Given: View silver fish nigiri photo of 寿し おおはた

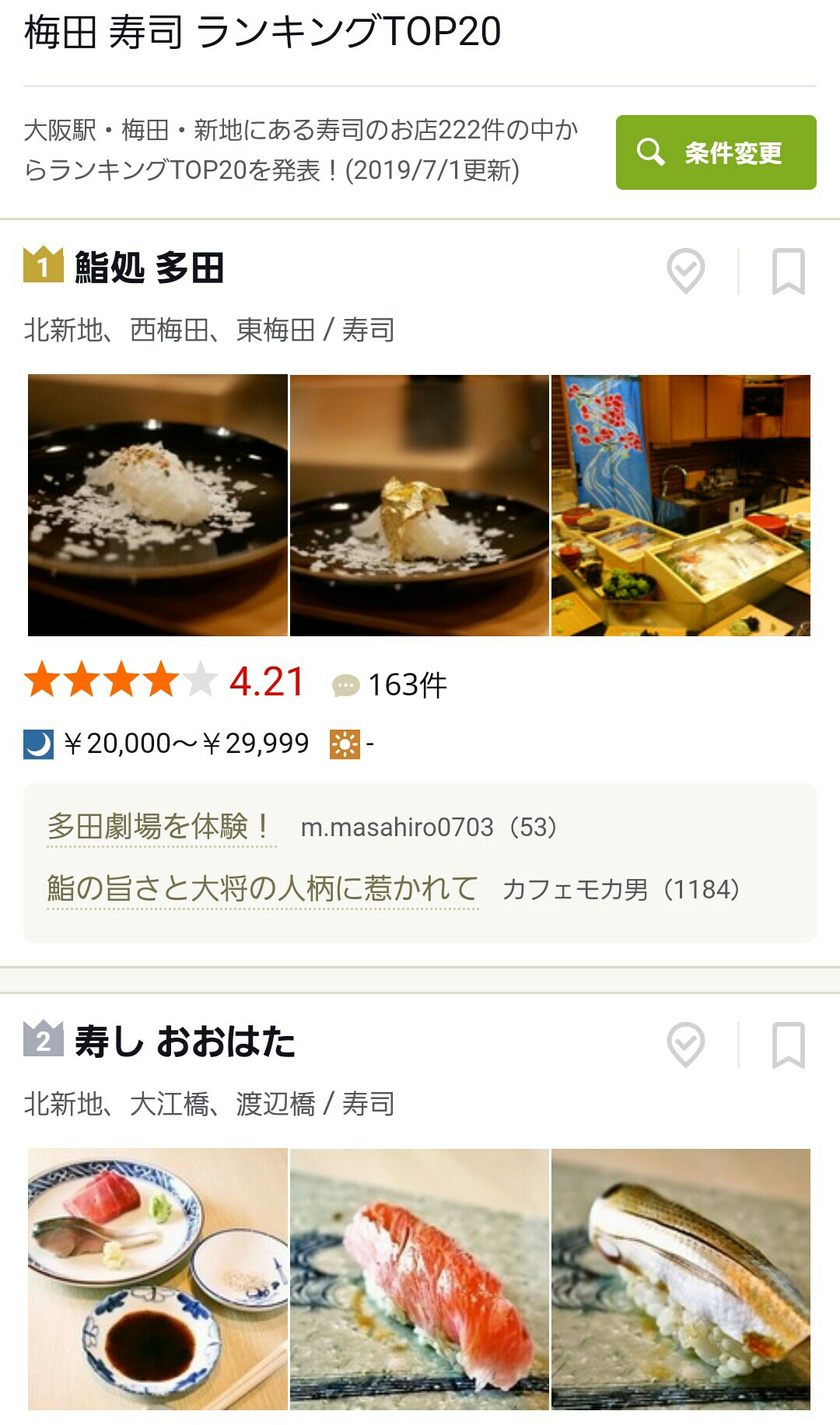Looking at the screenshot, I should pyautogui.click(x=681, y=1280).
